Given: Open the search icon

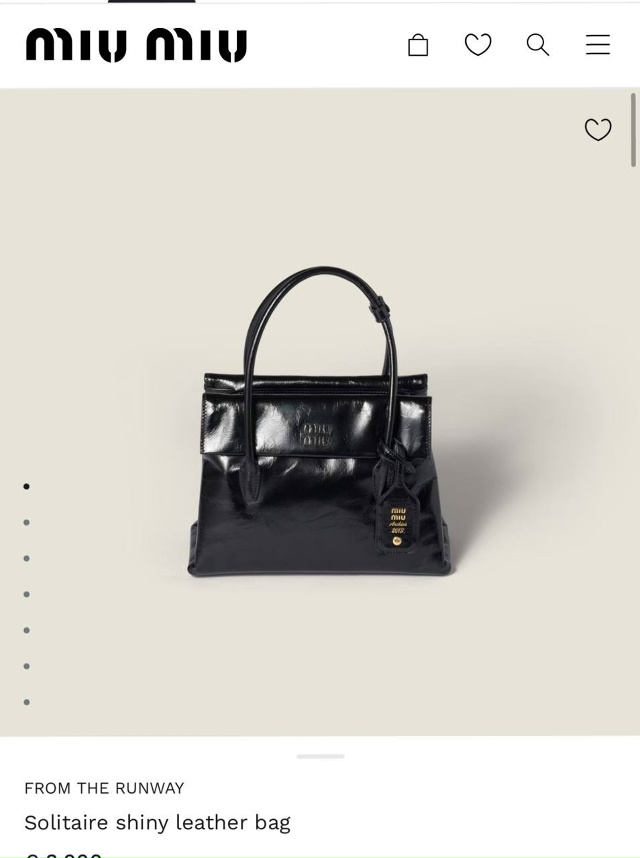Looking at the screenshot, I should coord(538,45).
